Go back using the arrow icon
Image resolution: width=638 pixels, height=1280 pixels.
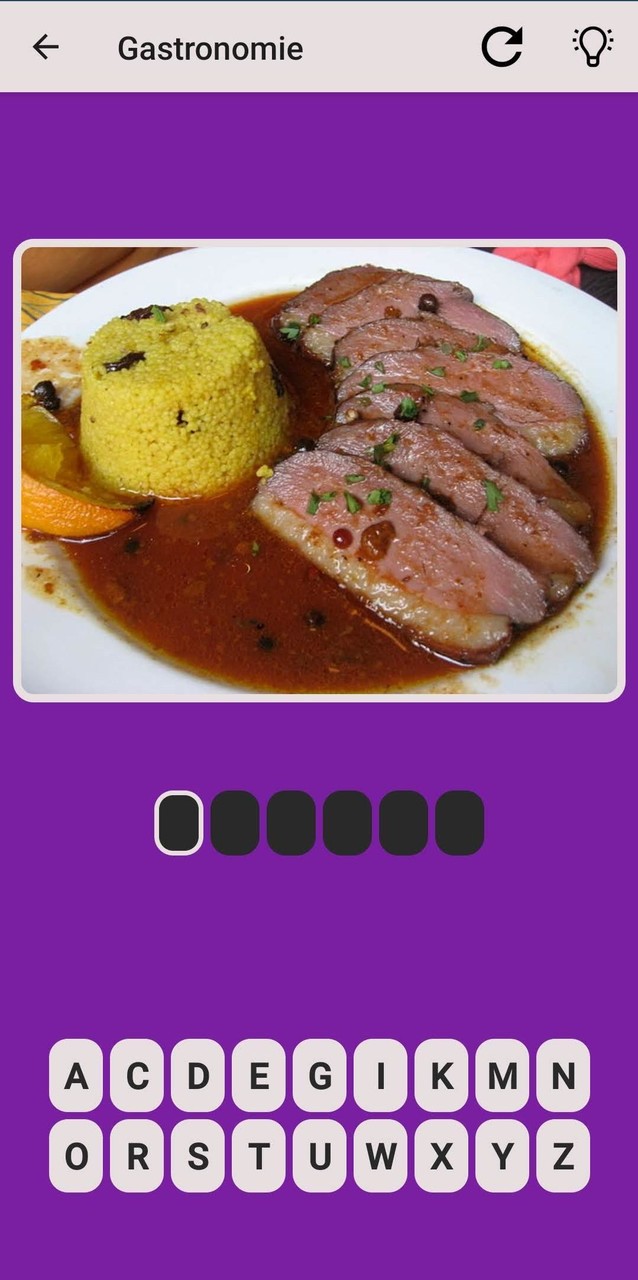coord(45,47)
